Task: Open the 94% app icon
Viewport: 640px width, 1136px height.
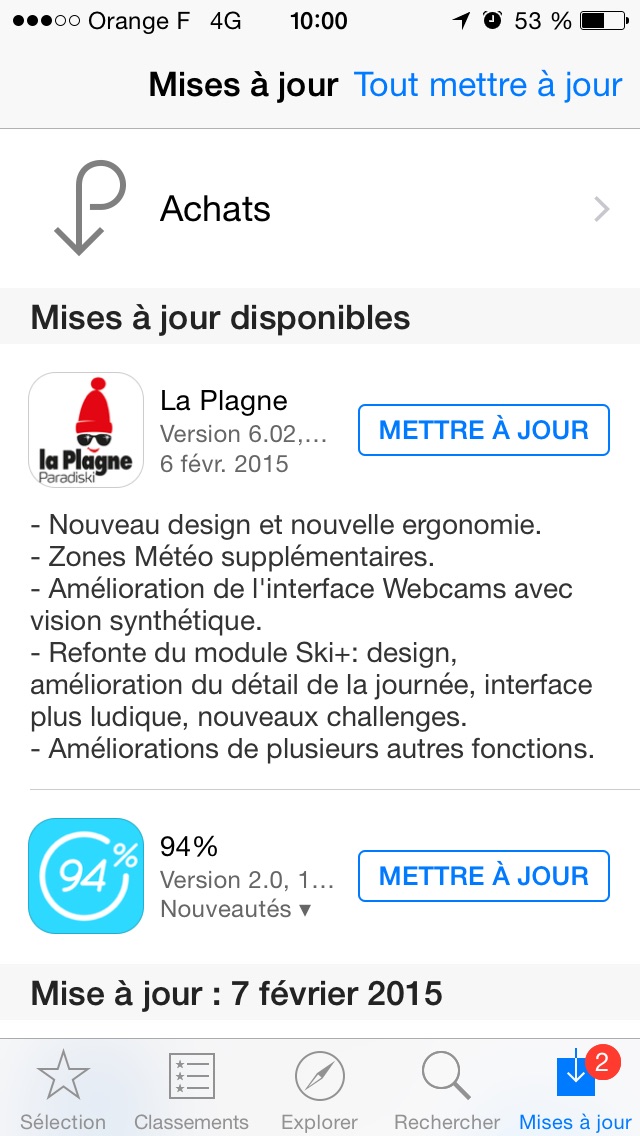Action: [86, 876]
